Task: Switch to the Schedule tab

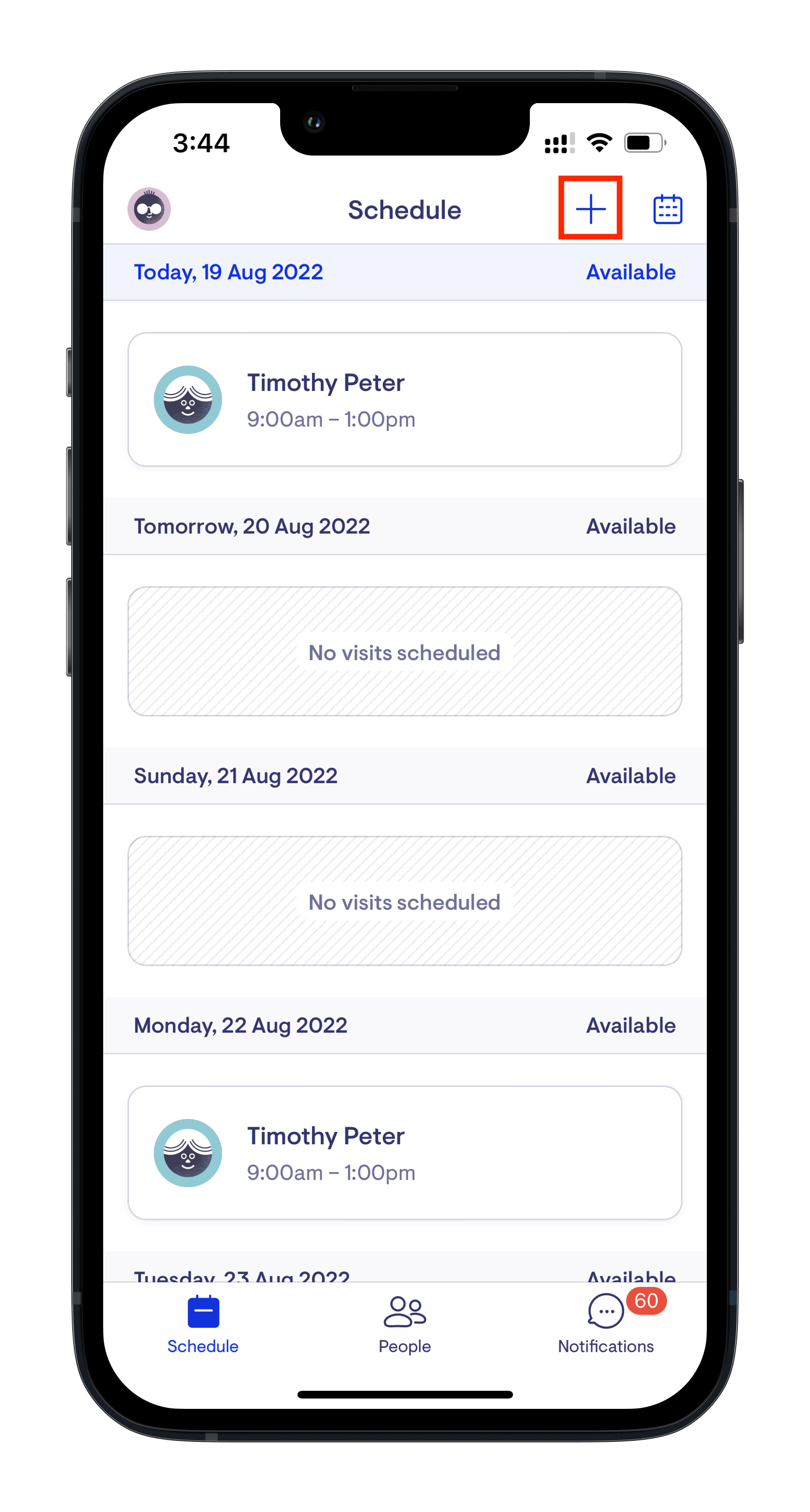Action: click(x=203, y=1324)
